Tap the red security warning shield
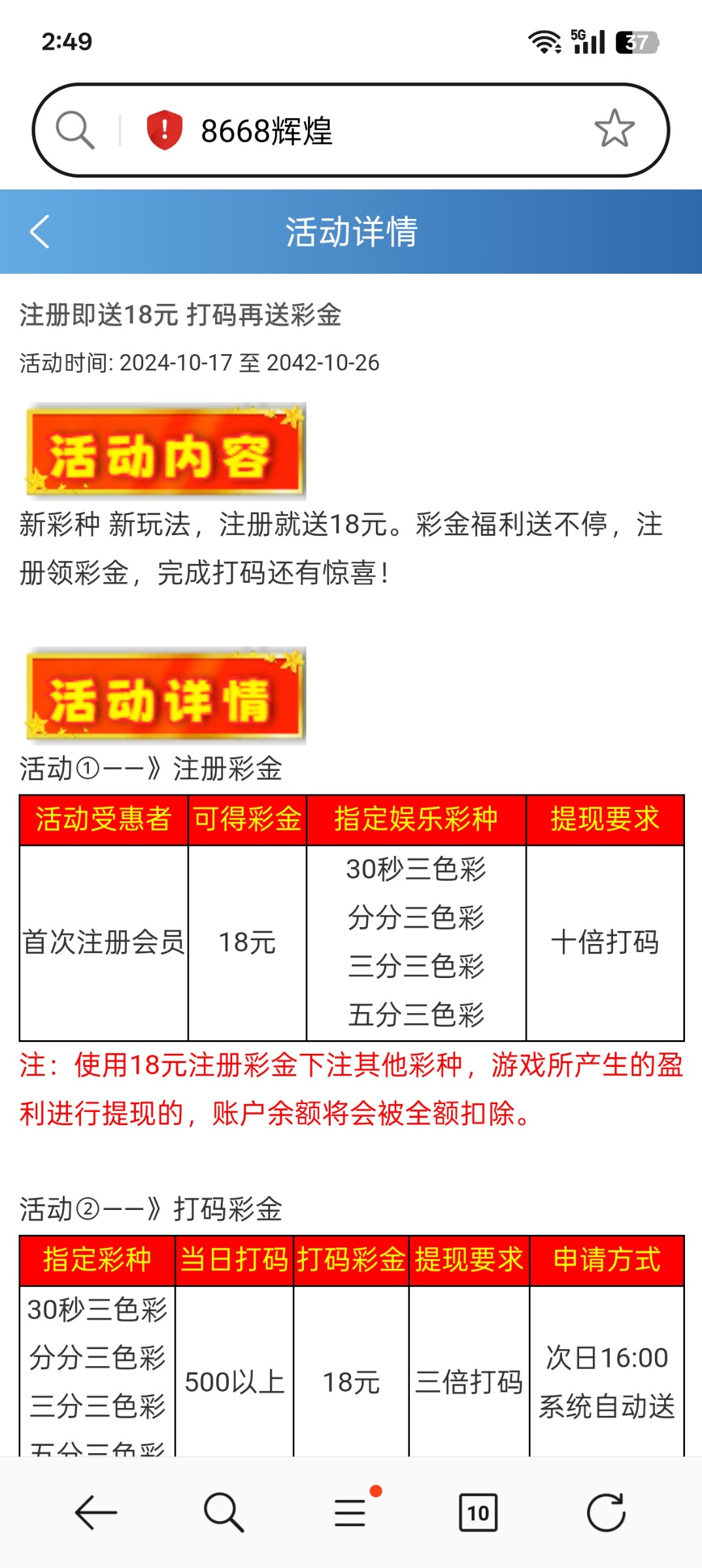The image size is (702, 1568). tap(164, 129)
